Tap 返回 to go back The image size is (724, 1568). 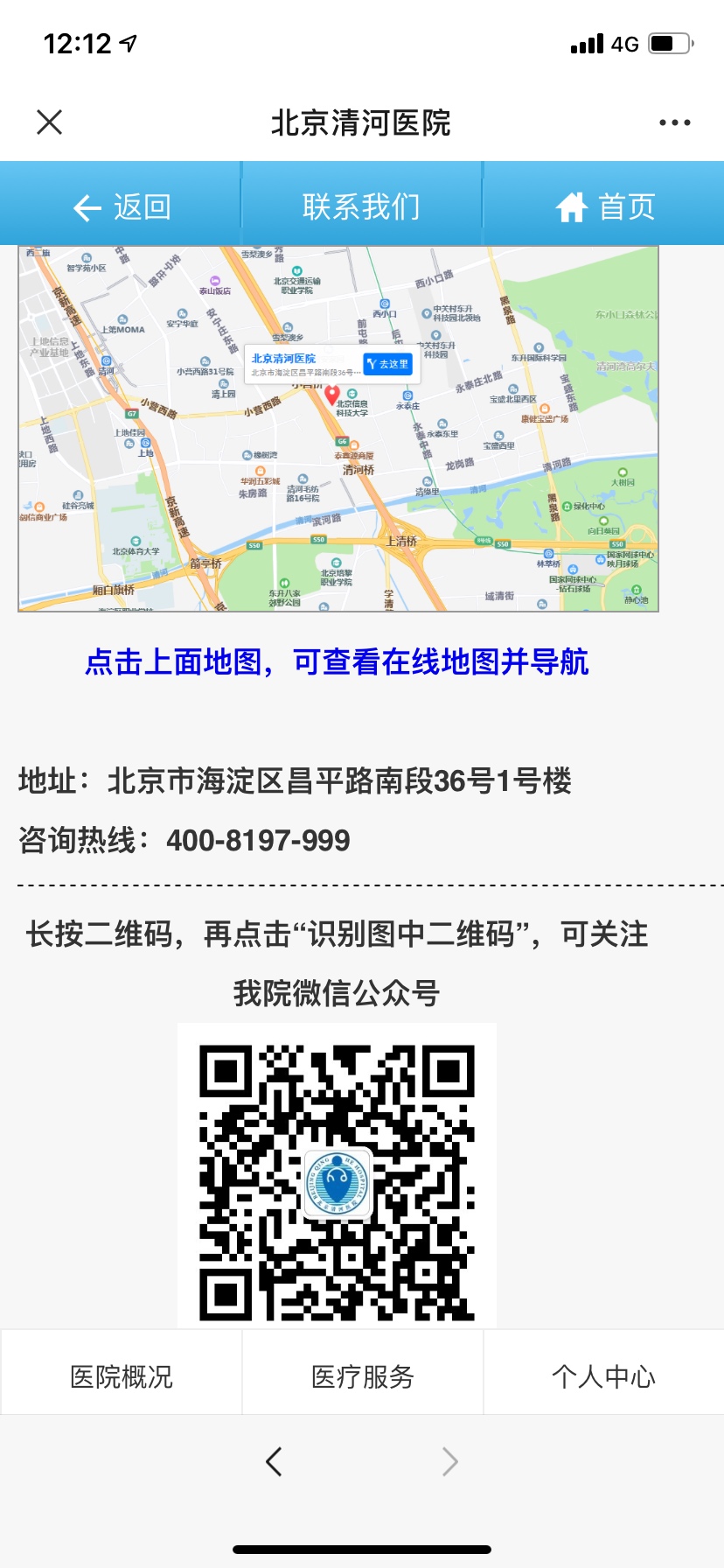click(x=122, y=207)
